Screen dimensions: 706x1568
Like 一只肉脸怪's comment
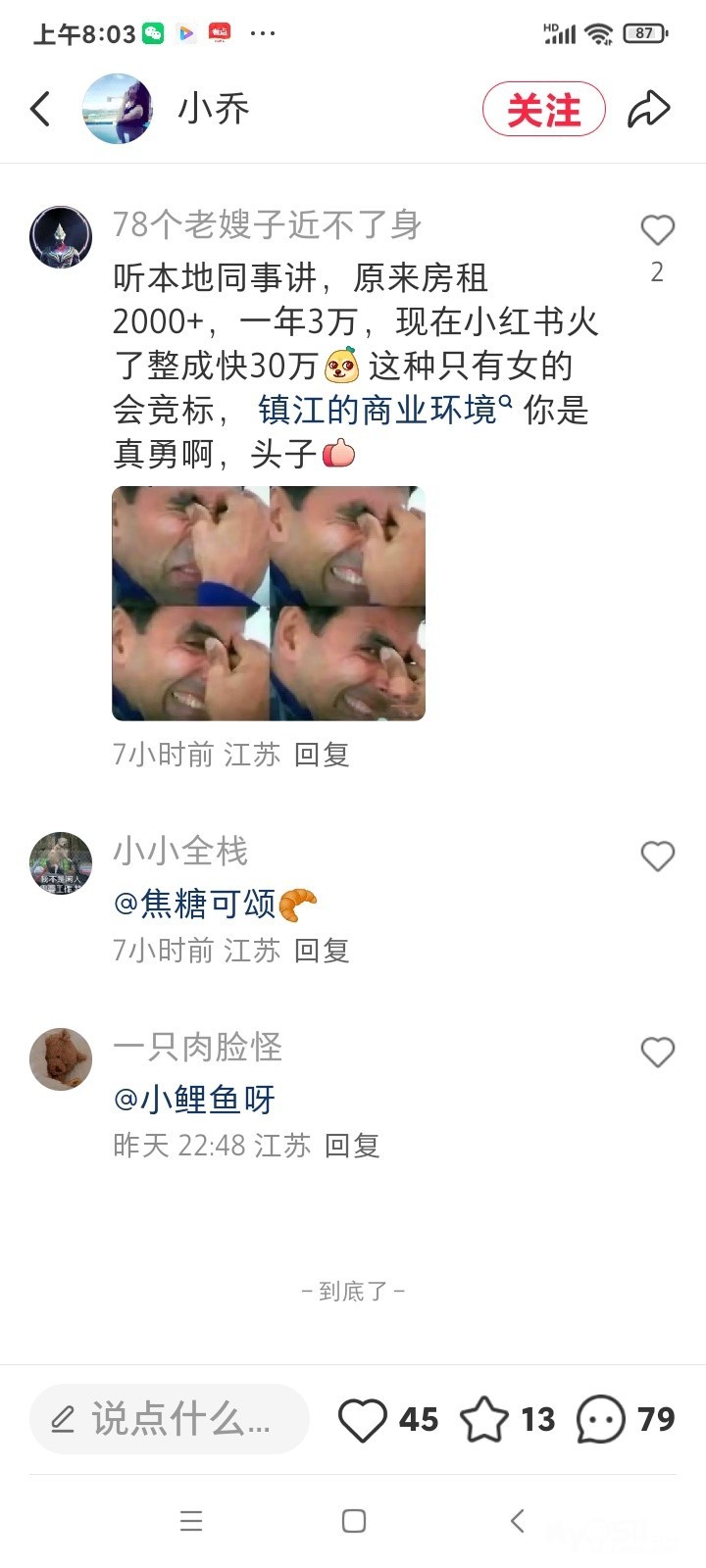click(657, 1052)
